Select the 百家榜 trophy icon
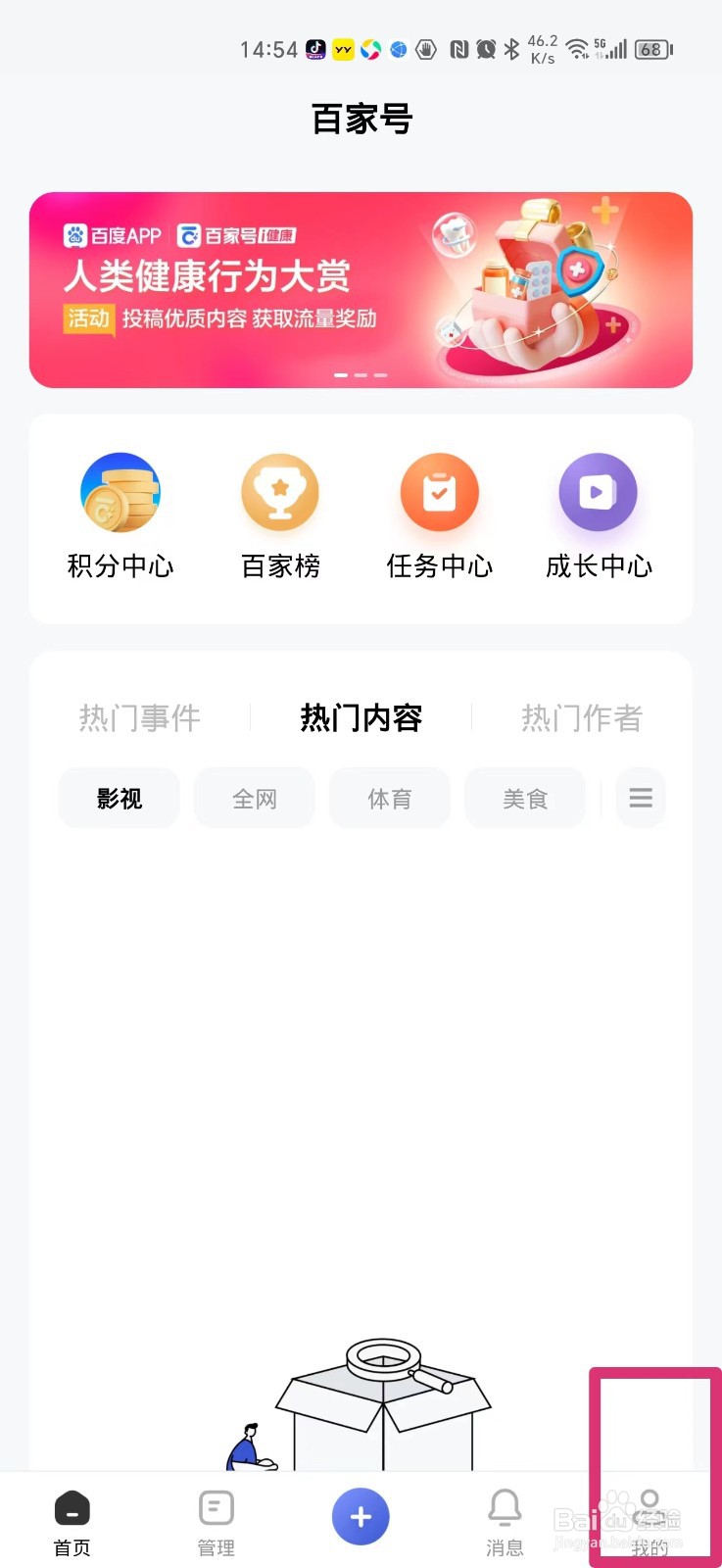Viewport: 722px width, 1568px height. (x=279, y=492)
